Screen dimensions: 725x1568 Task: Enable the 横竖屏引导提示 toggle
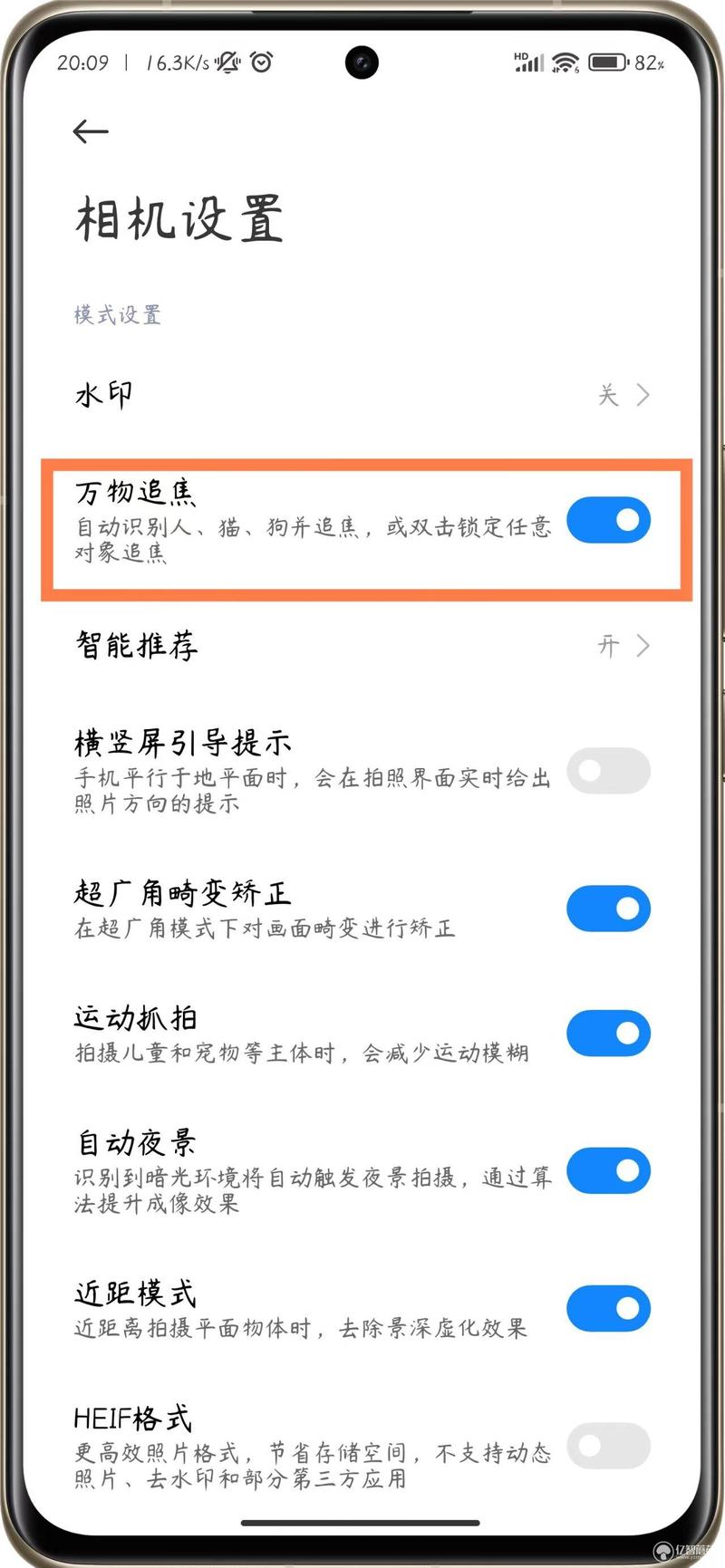(608, 771)
